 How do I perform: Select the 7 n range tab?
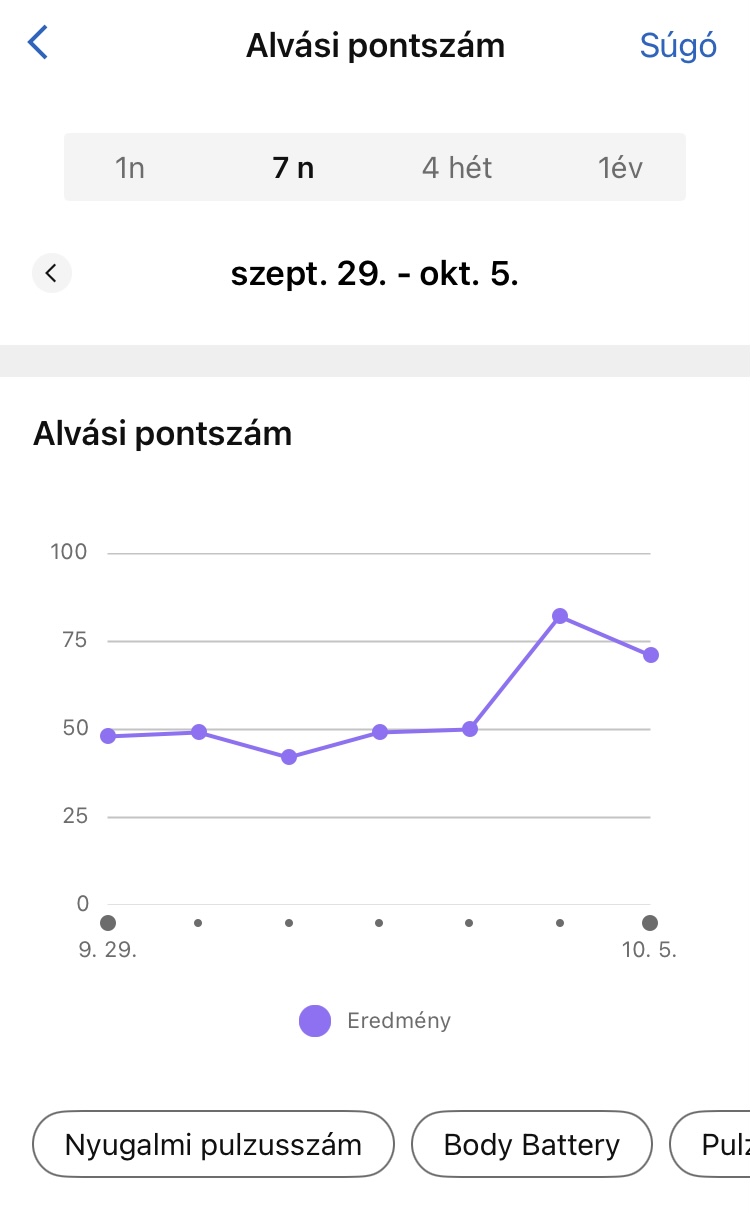click(293, 168)
